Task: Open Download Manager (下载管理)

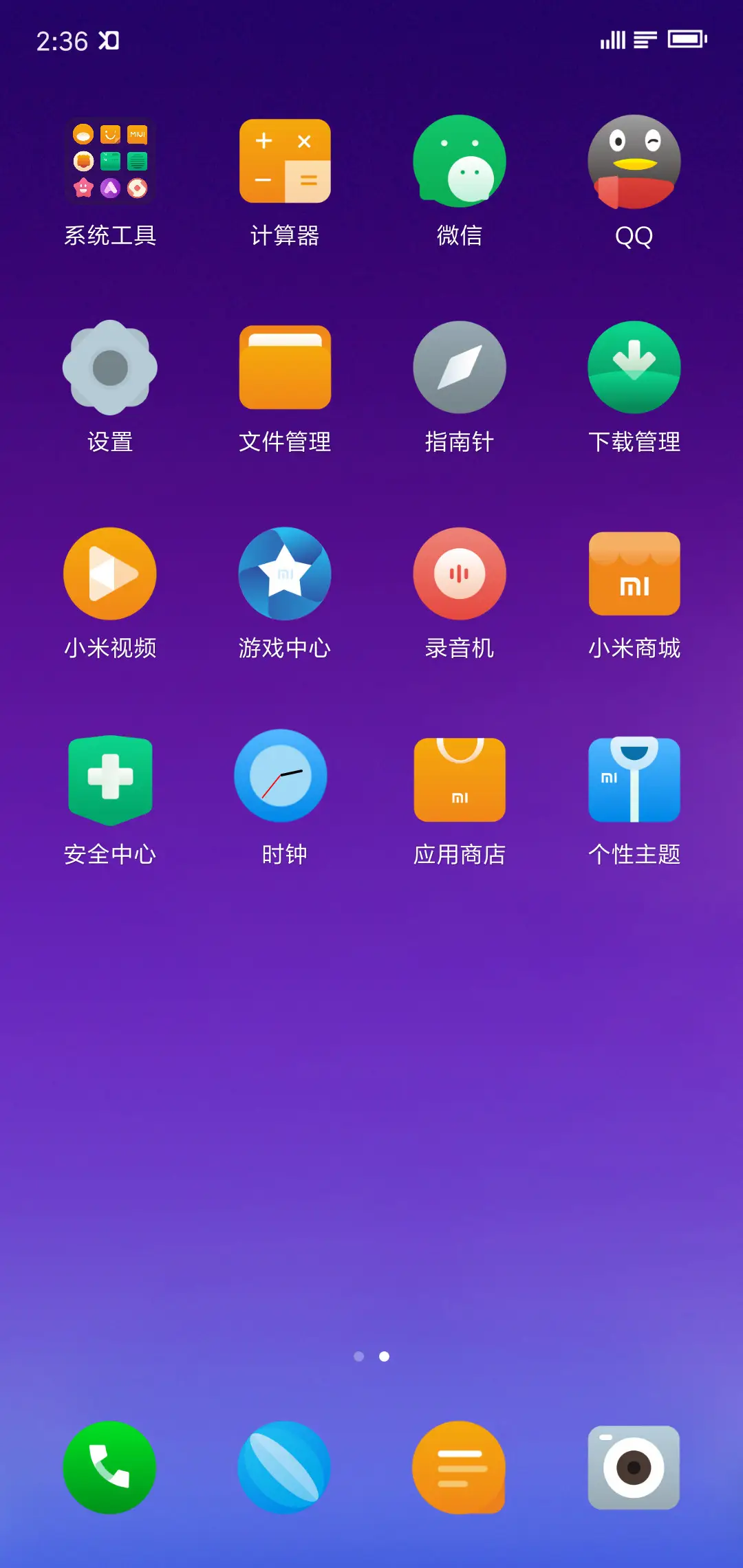Action: 634,367
